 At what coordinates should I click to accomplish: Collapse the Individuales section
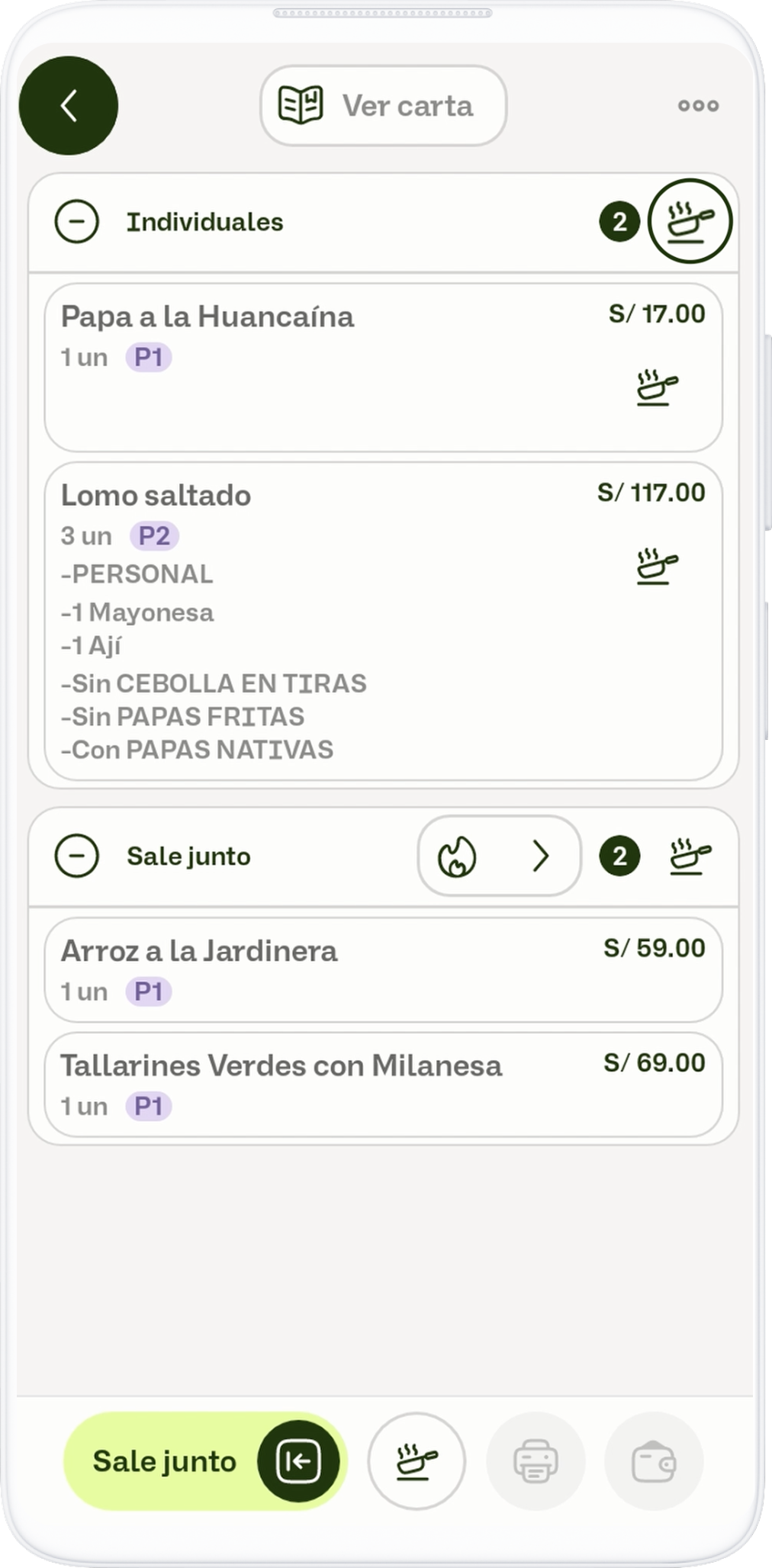[77, 222]
